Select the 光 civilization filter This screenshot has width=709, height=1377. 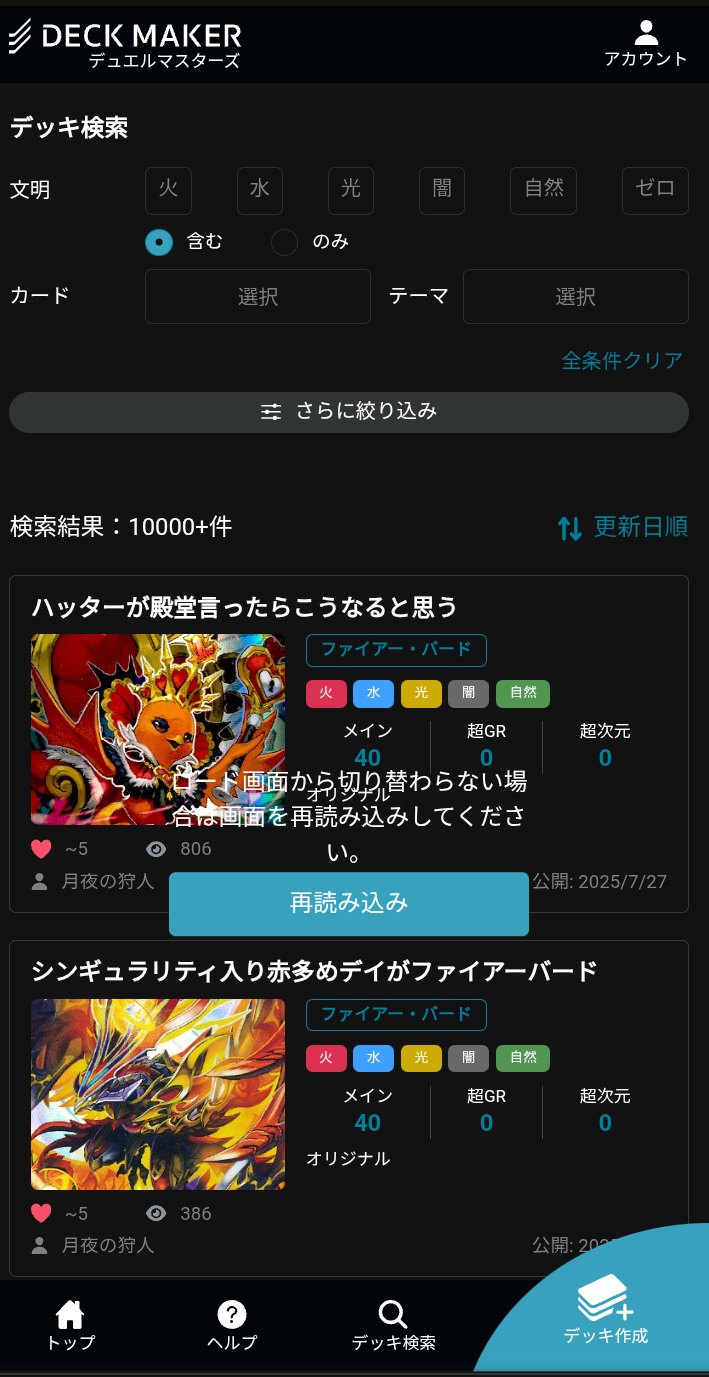(351, 190)
